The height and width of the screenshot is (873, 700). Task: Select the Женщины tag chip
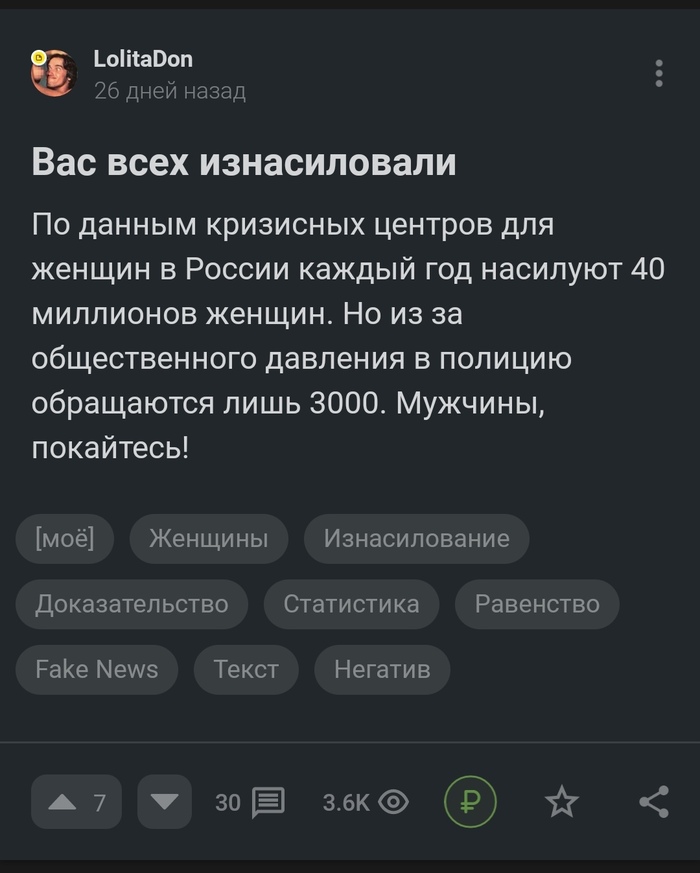click(208, 539)
